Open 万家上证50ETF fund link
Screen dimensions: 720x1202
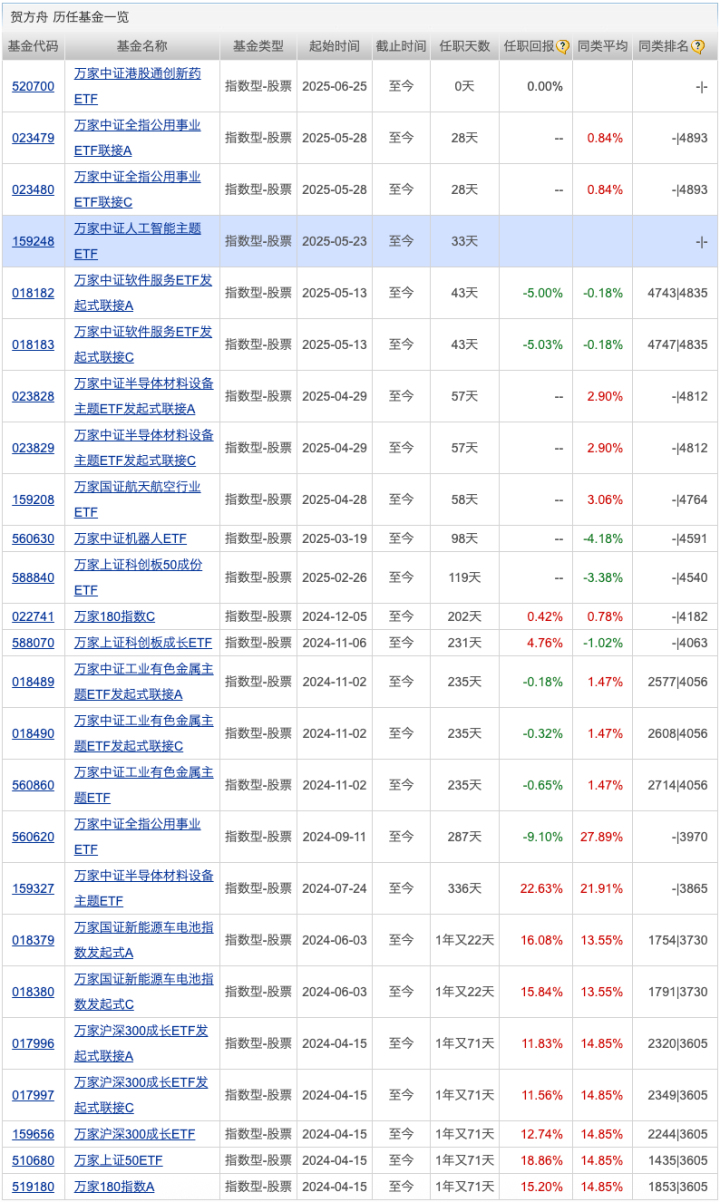pyautogui.click(x=118, y=1161)
